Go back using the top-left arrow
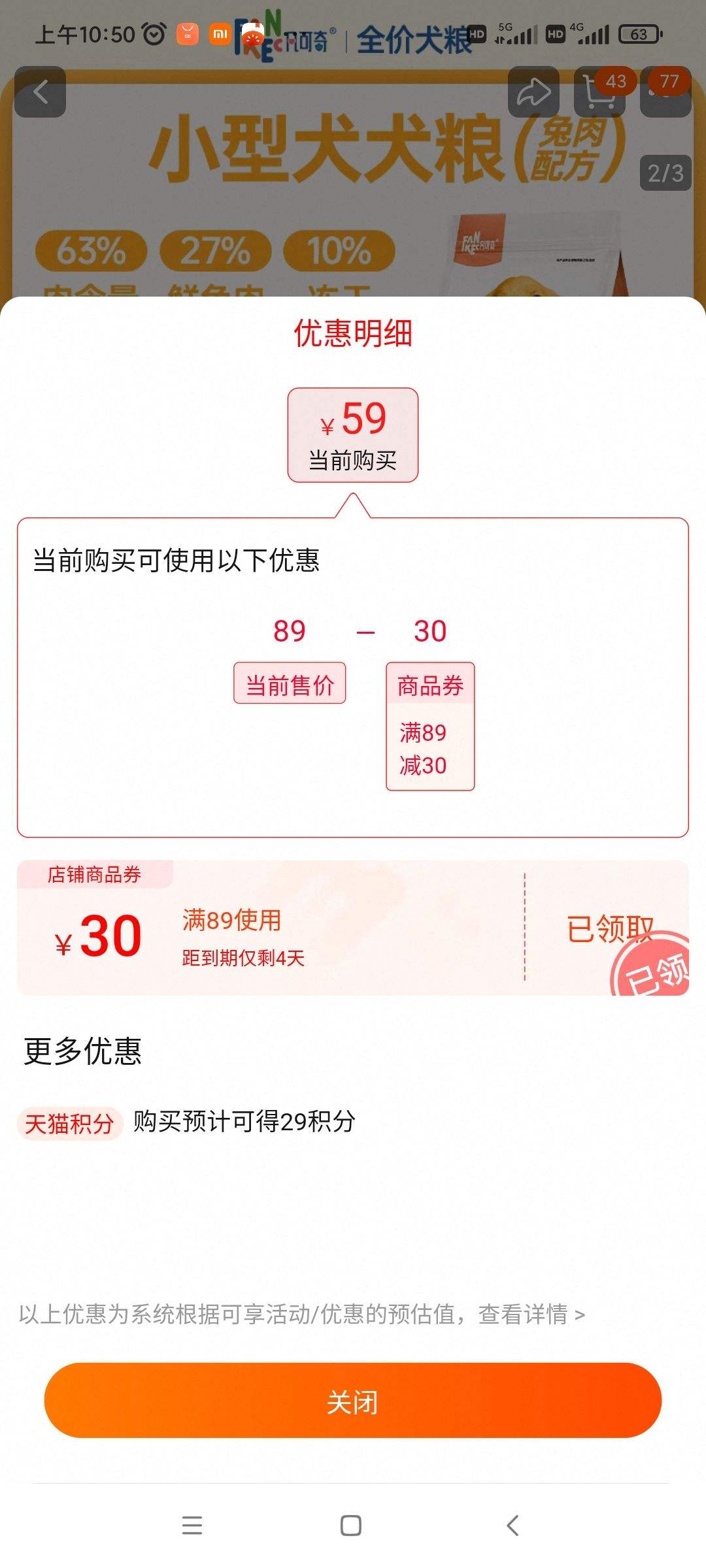This screenshot has width=706, height=1568. coord(41,91)
